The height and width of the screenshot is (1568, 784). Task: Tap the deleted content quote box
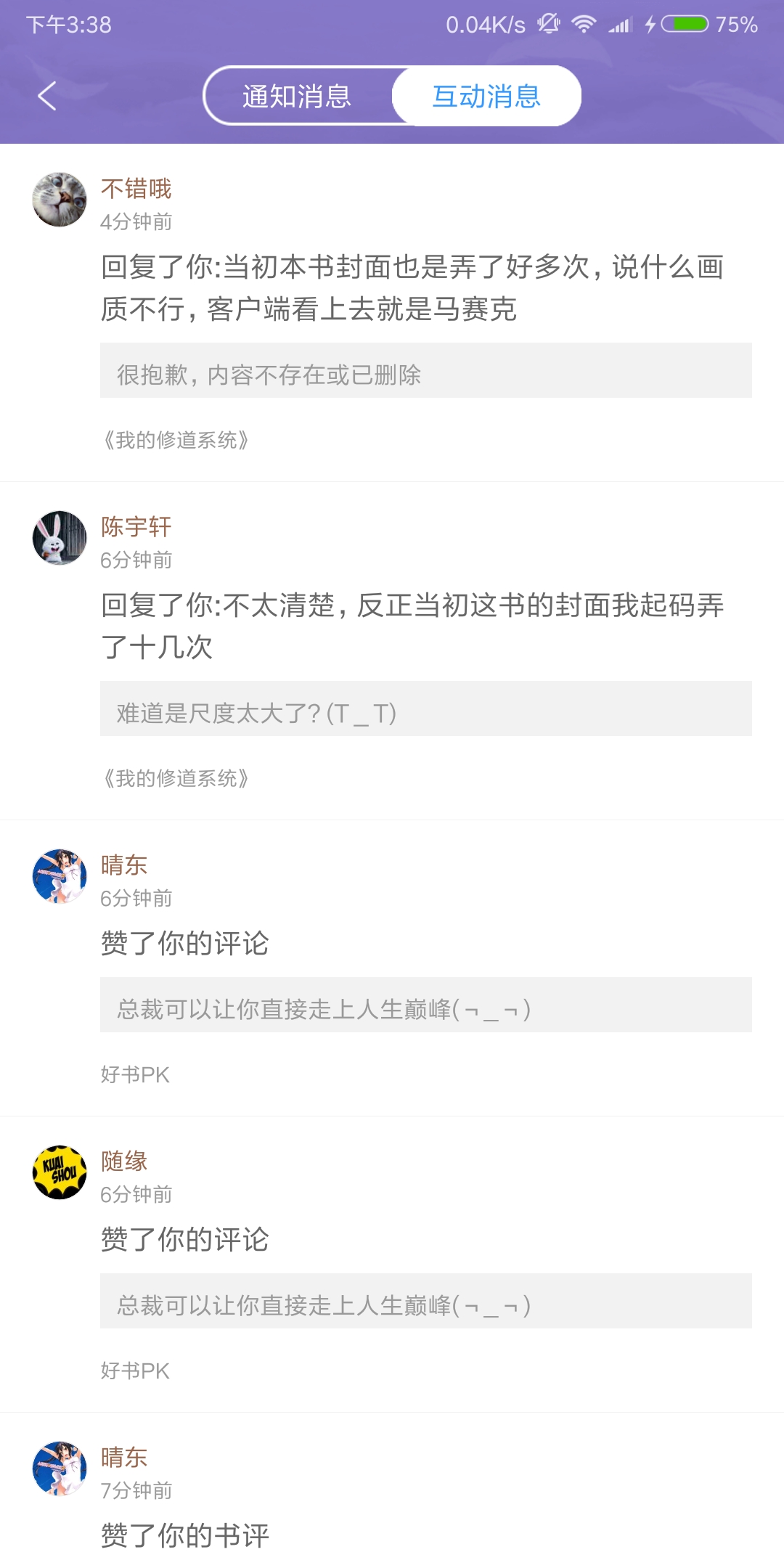pos(426,370)
